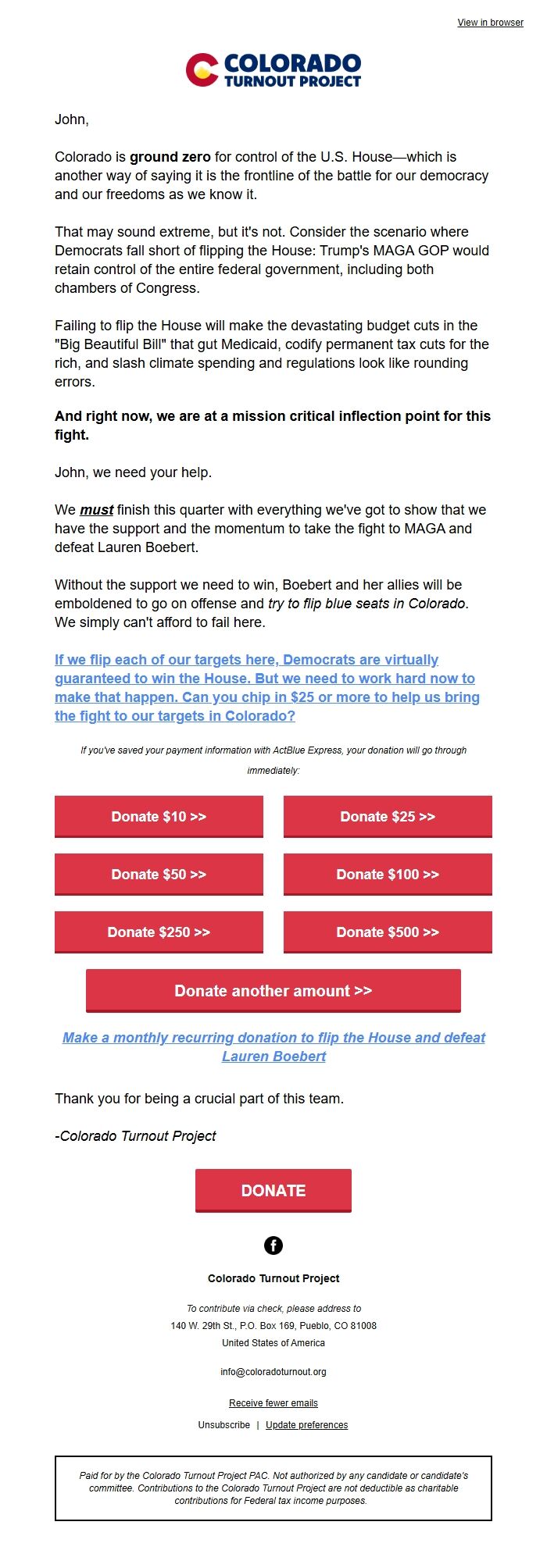Give with the Donate $100 button
This screenshot has width=547, height=1568.
coord(388,875)
